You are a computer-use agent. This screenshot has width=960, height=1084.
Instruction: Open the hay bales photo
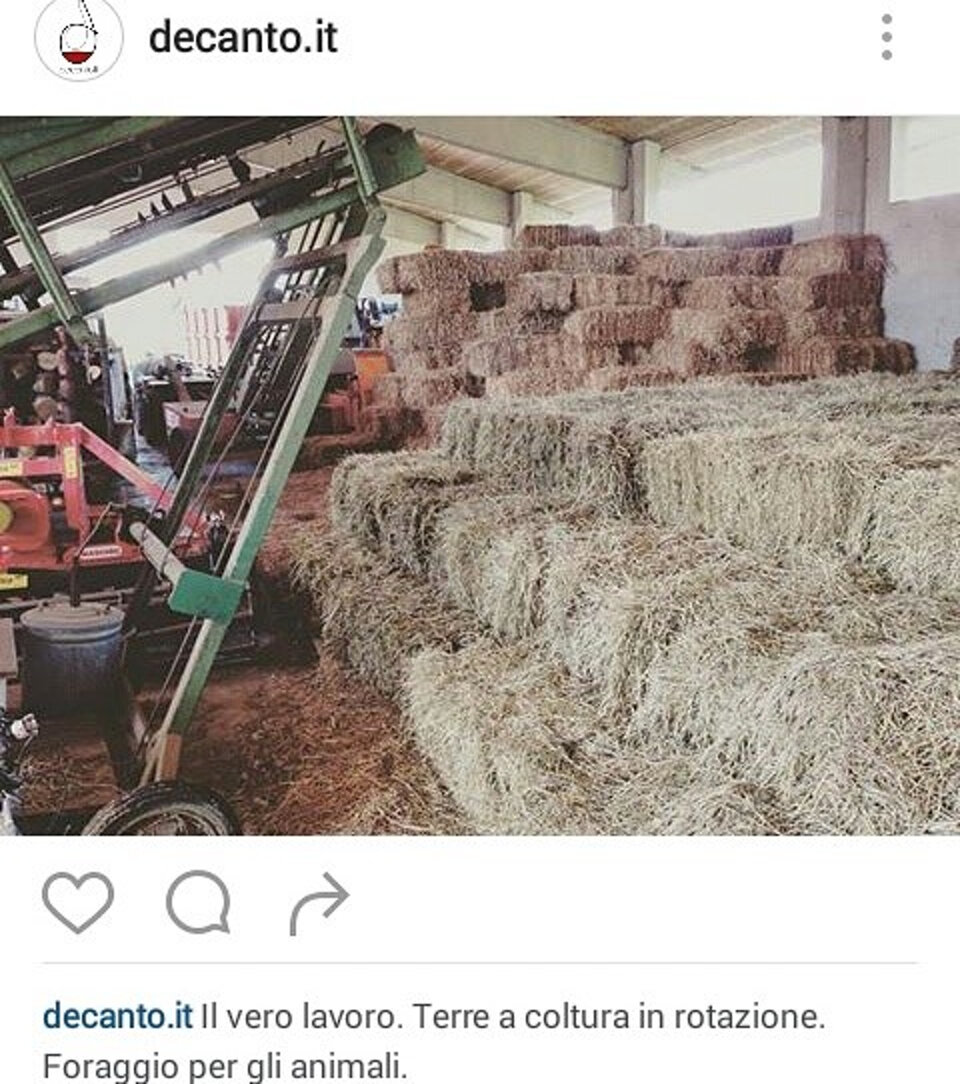(480, 476)
